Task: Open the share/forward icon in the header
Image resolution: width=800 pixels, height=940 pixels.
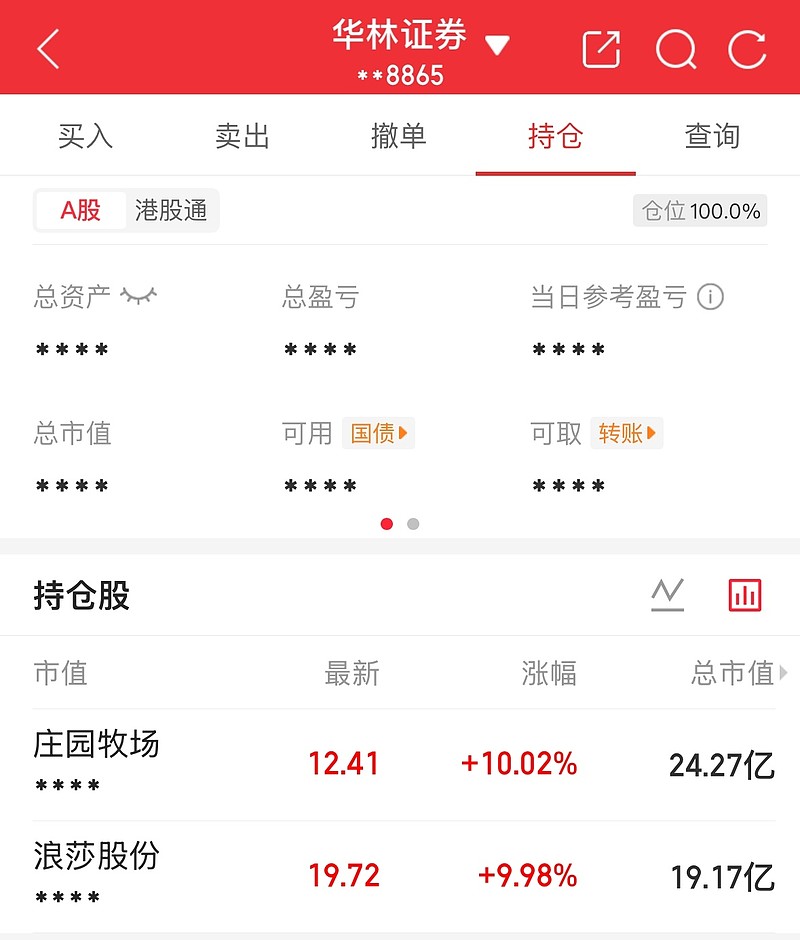Action: [600, 48]
